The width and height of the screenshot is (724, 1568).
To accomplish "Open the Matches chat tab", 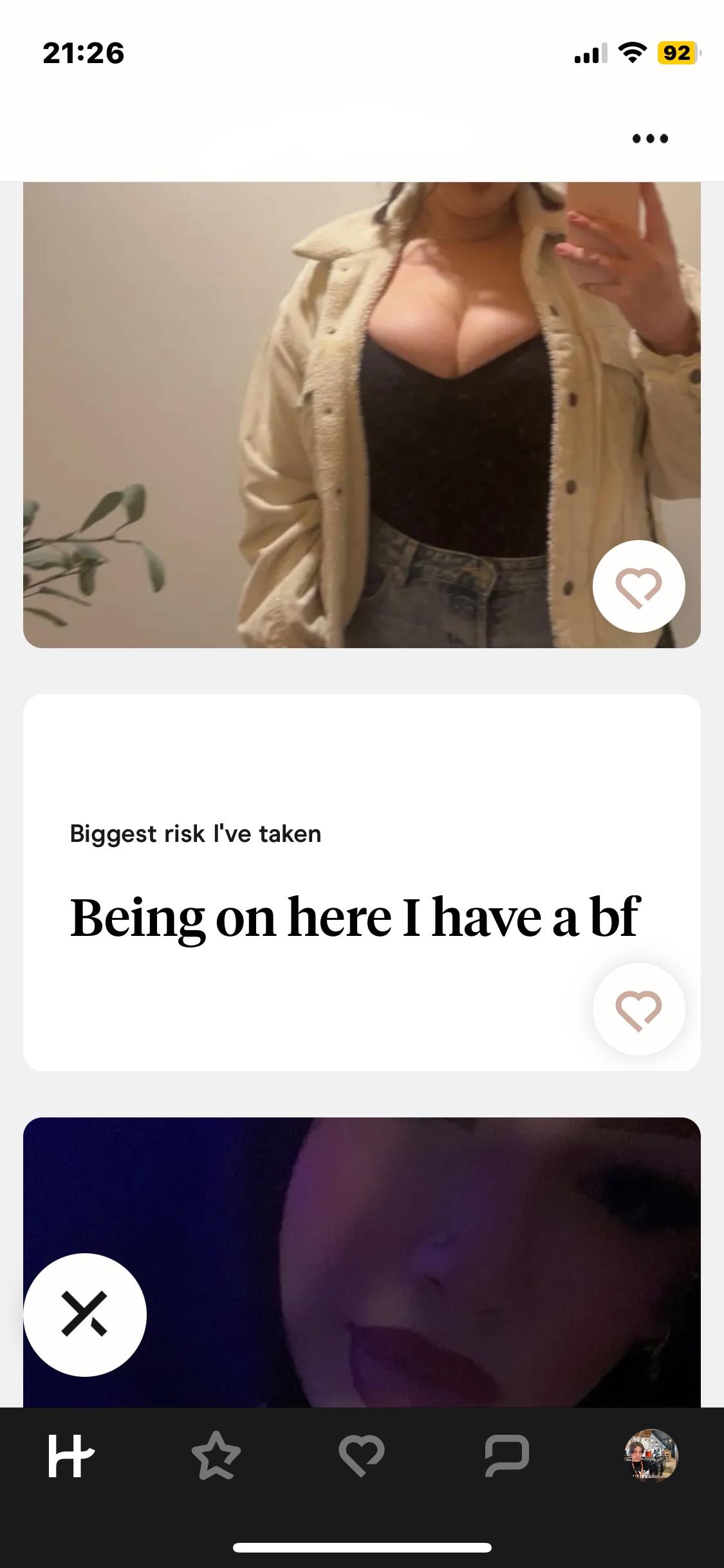I will coord(507,1455).
